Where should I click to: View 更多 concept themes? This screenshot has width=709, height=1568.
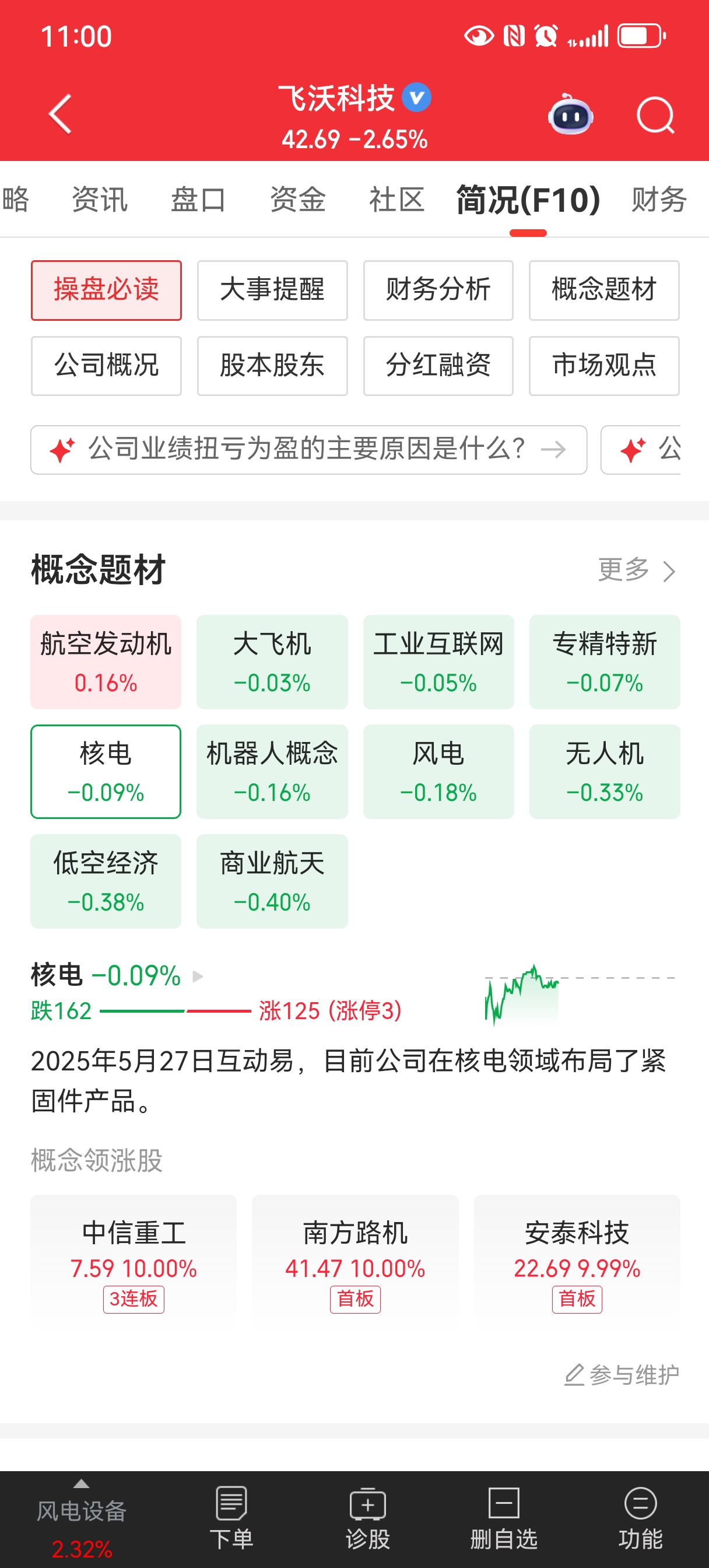point(636,570)
